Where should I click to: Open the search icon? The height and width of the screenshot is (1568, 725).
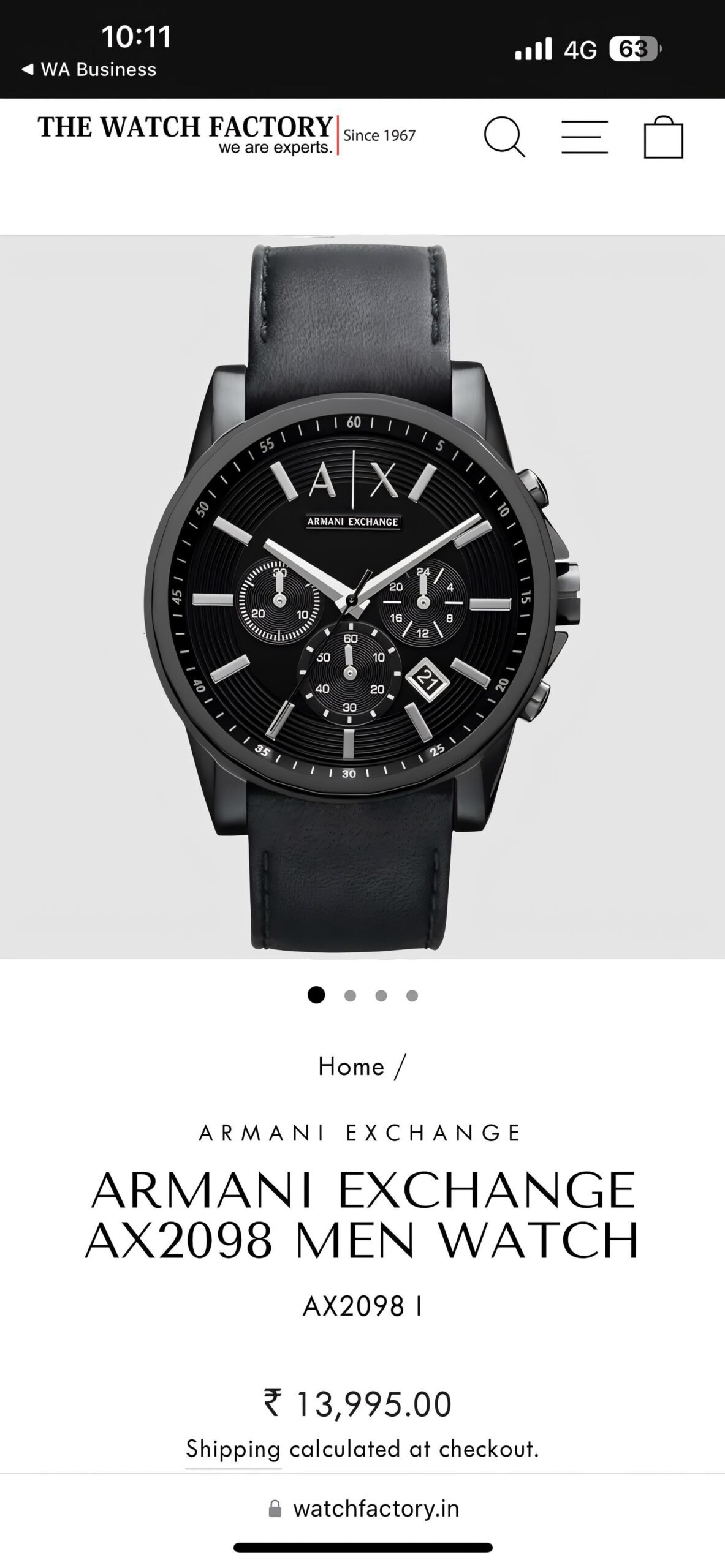pyautogui.click(x=504, y=137)
